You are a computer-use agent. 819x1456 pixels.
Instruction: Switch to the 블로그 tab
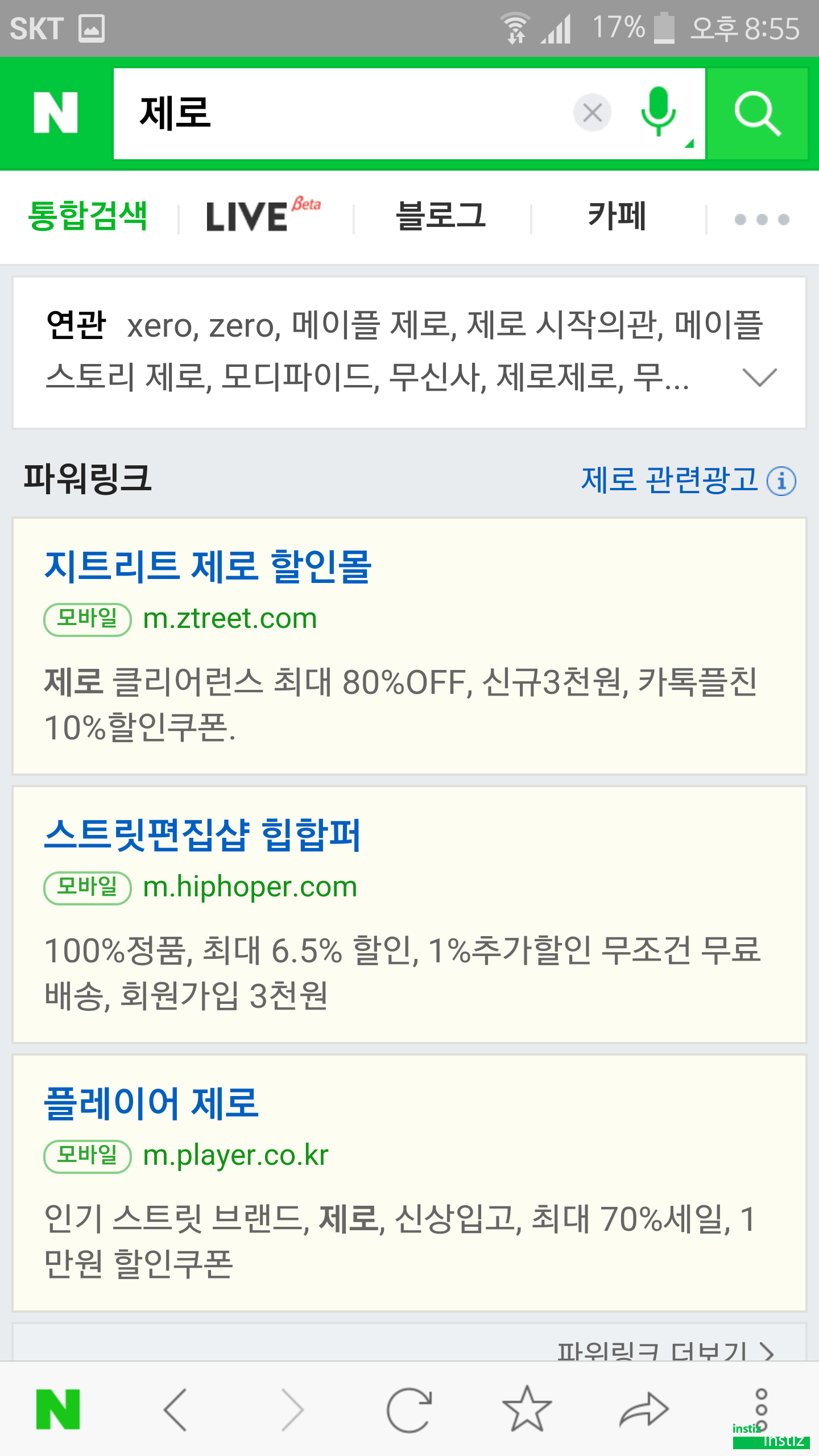pyautogui.click(x=442, y=217)
